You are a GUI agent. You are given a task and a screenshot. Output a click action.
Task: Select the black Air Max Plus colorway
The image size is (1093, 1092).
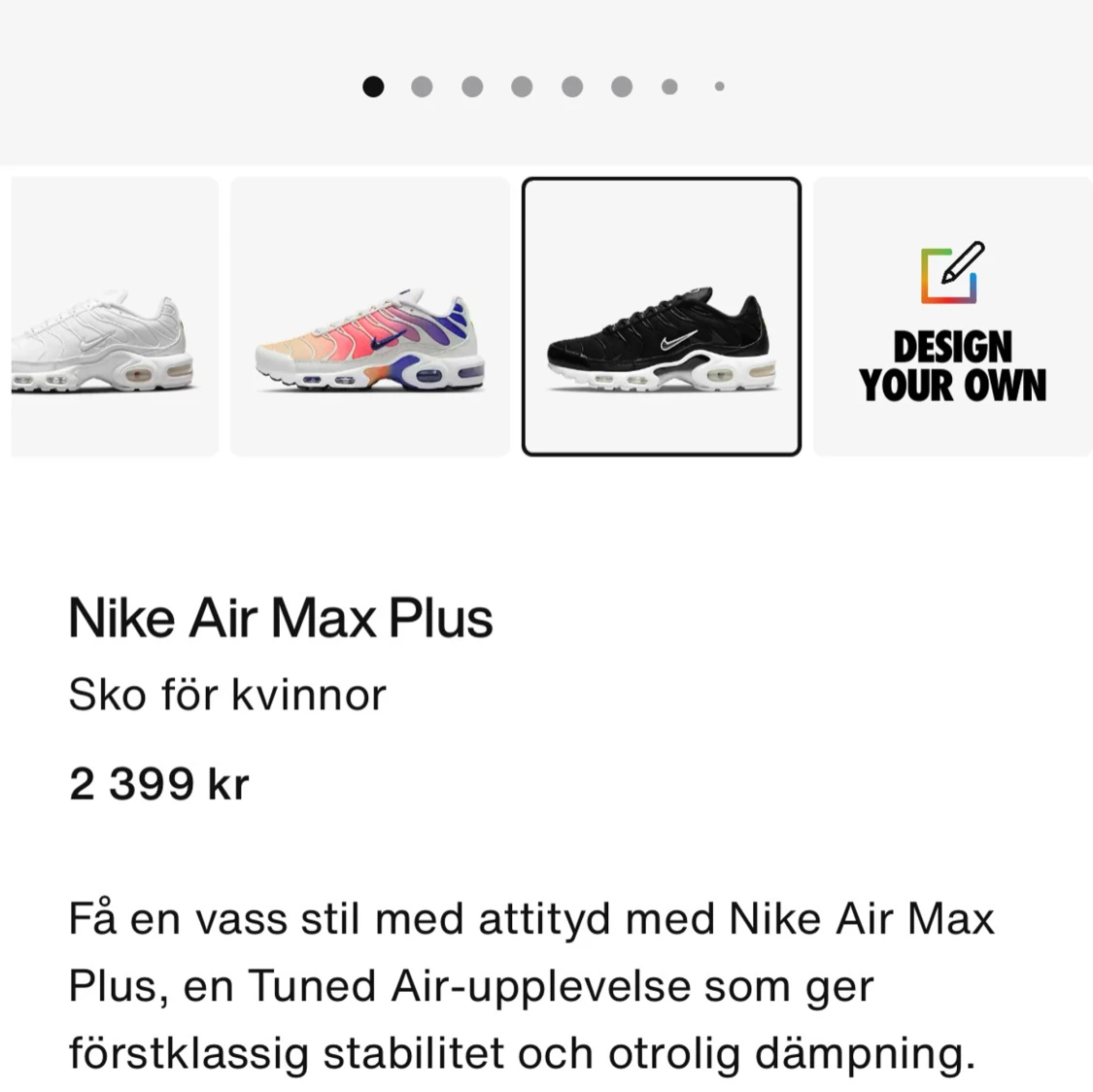click(x=662, y=317)
